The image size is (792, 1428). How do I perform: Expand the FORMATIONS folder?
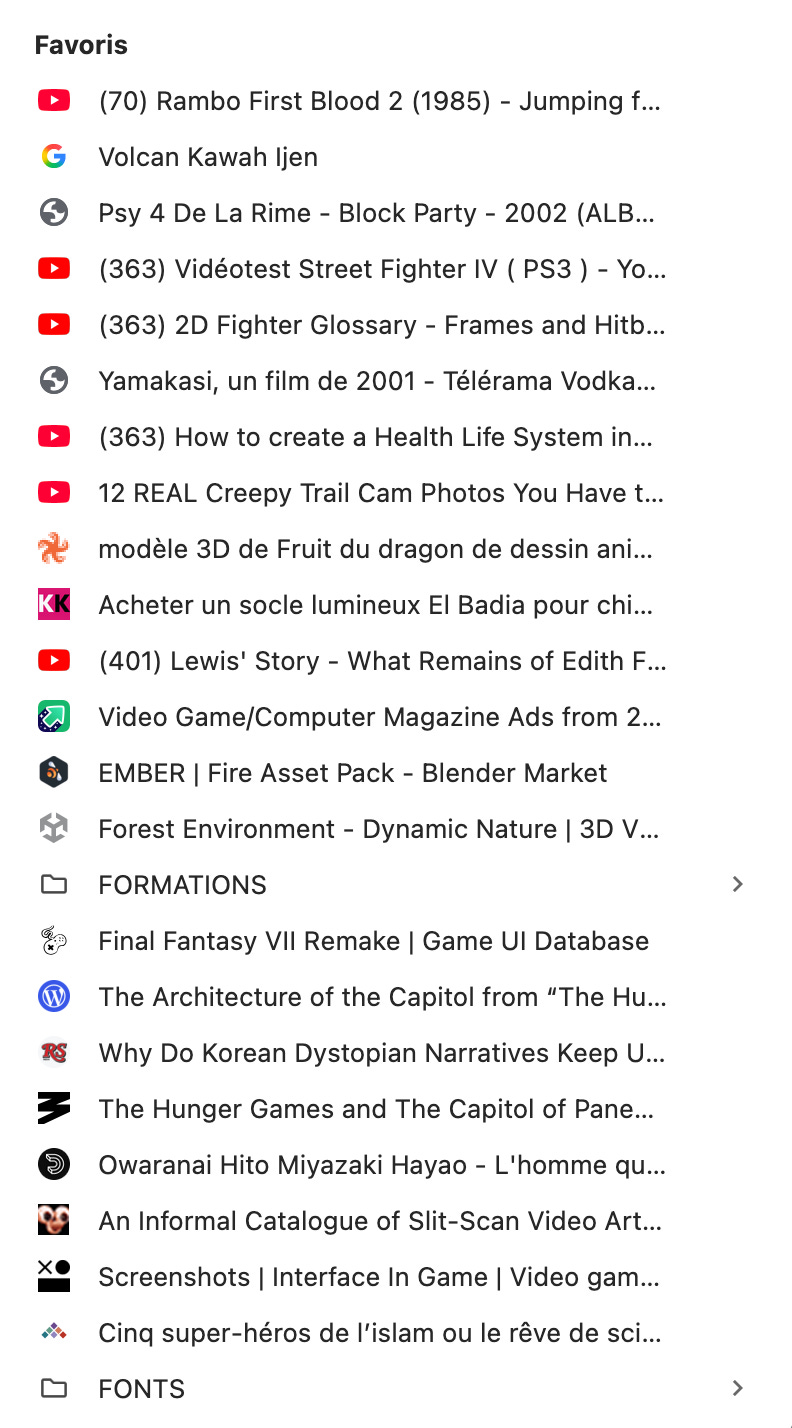(396, 885)
